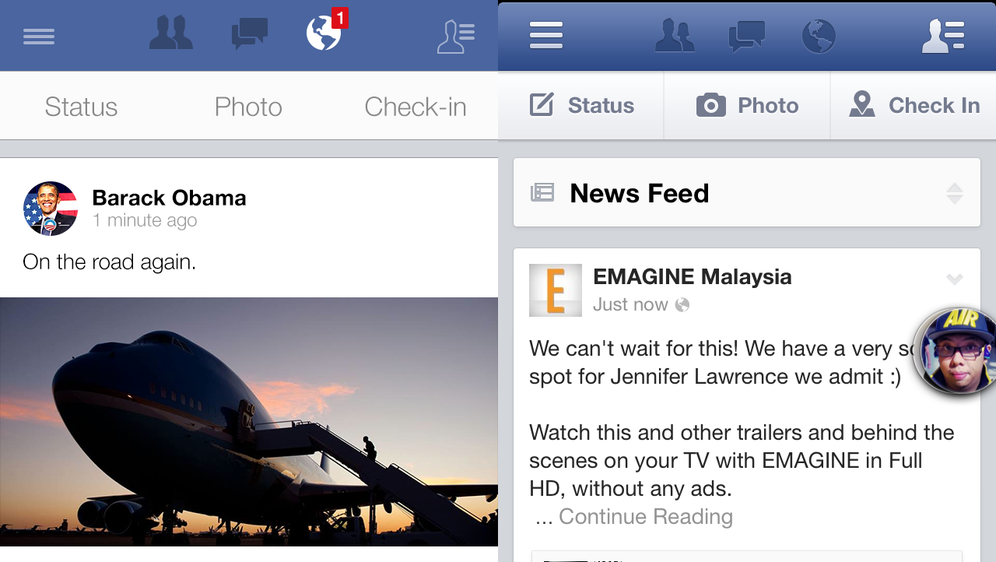Open notifications globe showing the red badge

(x=324, y=34)
